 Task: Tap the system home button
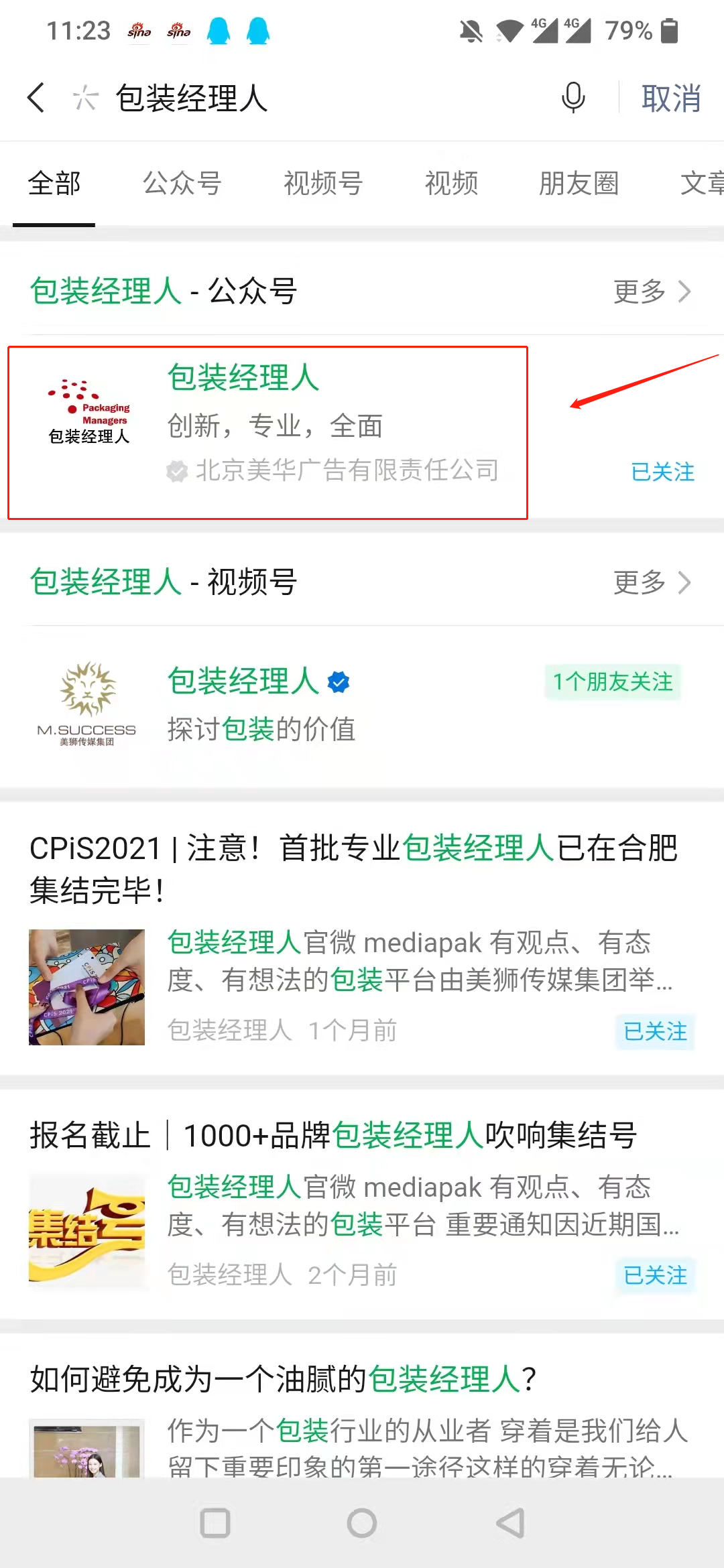point(362,1523)
